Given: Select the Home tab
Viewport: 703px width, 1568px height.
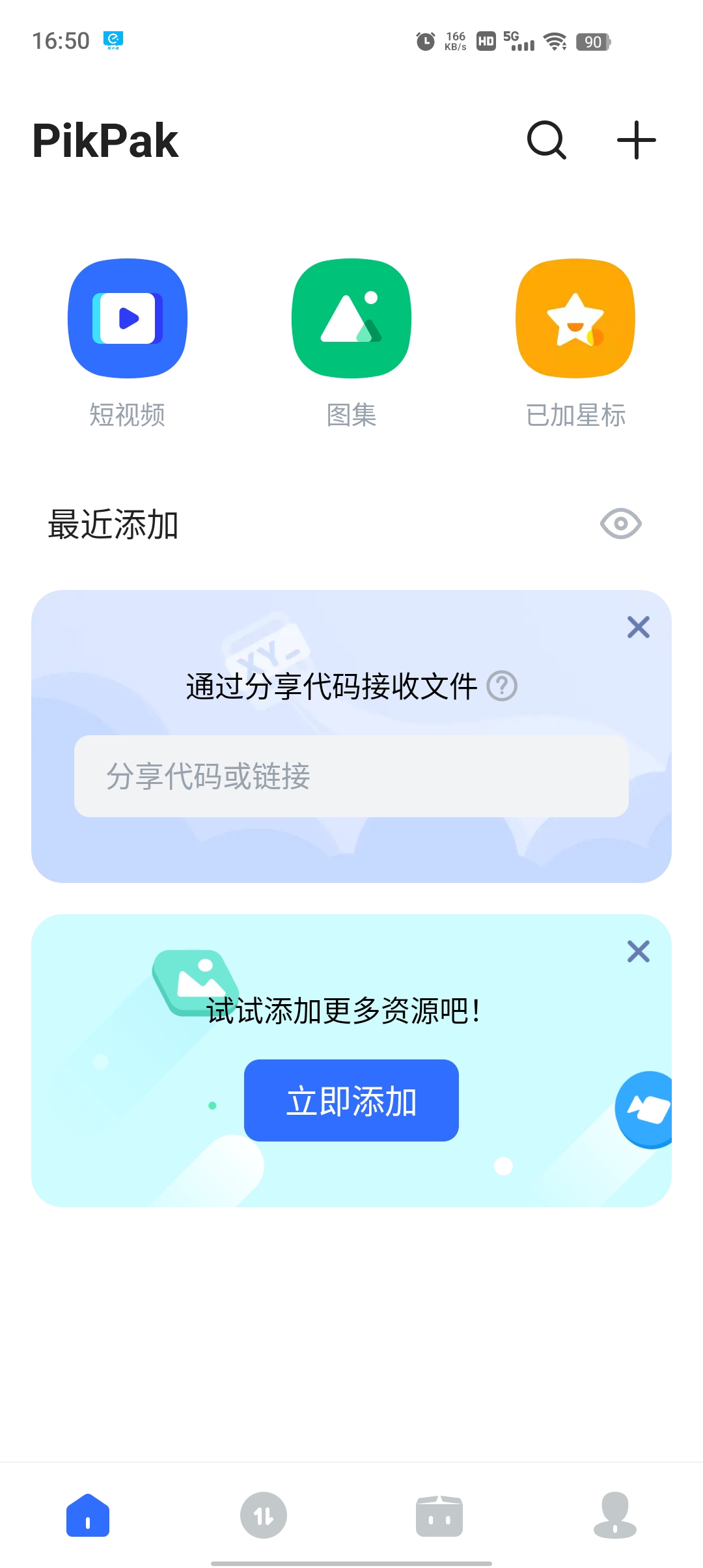Looking at the screenshot, I should [88, 1514].
